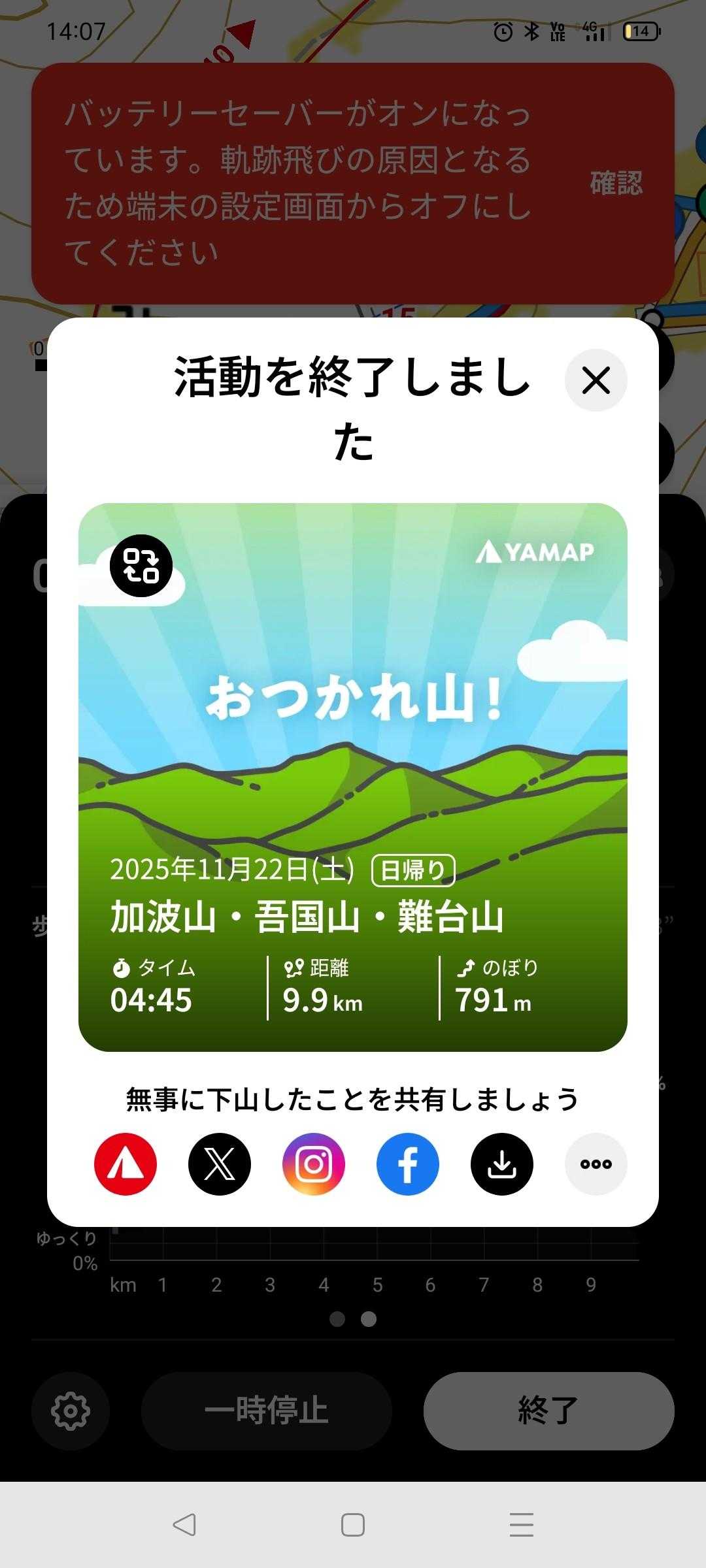Tap 確認 on the battery saver warning
Viewport: 706px width, 1568px height.
[x=616, y=183]
